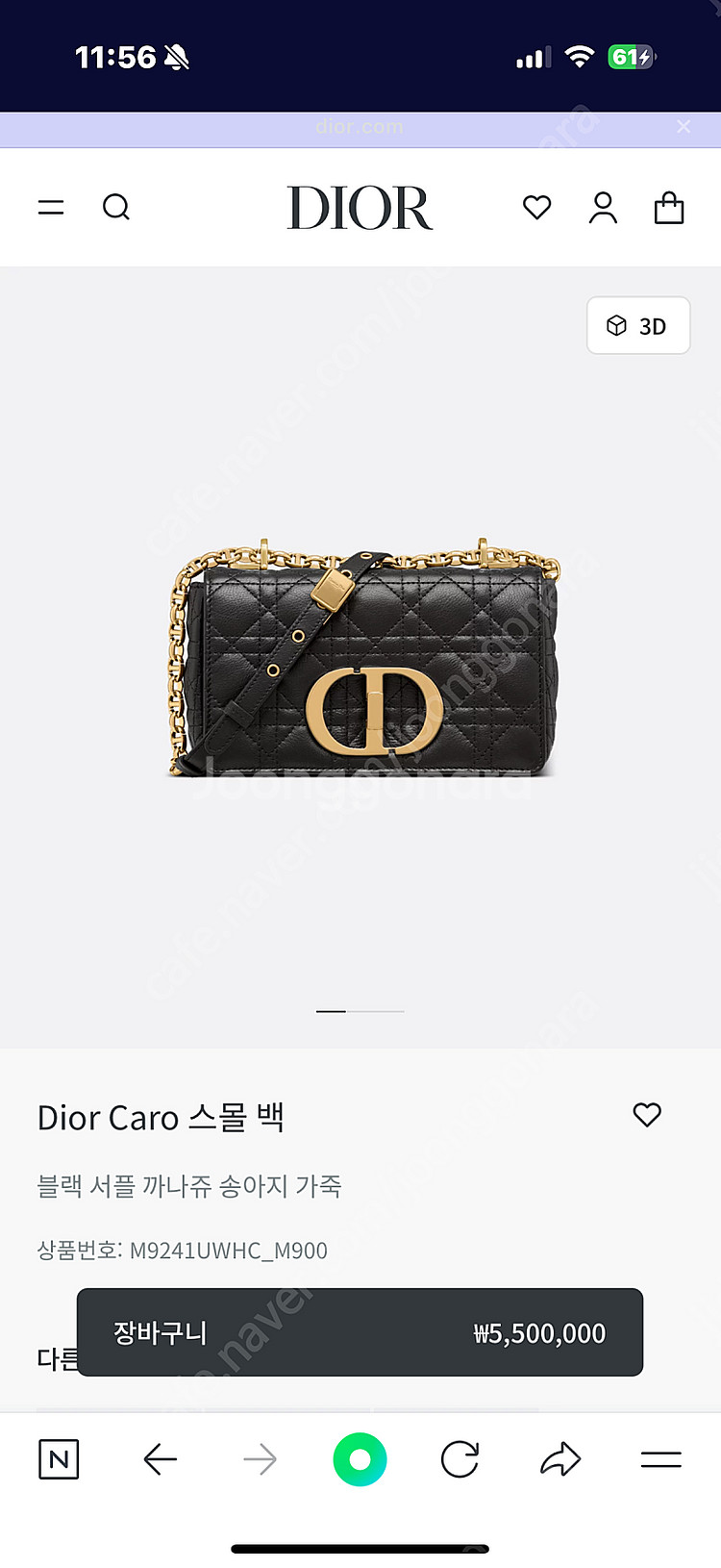Add Dior Caro bag to wishlist
Viewport: 721px width, 1568px height.
coord(647,1115)
